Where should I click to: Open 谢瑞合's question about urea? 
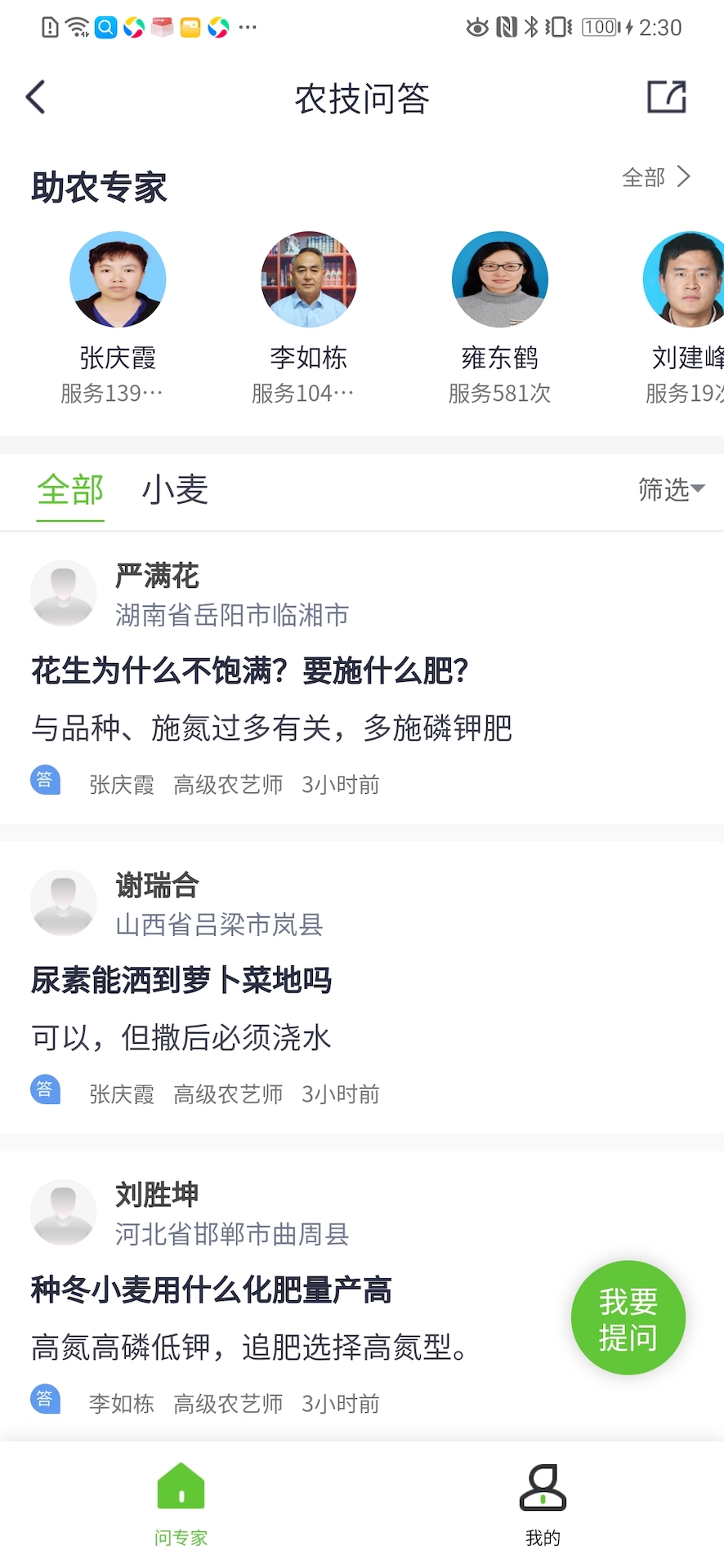pyautogui.click(x=362, y=987)
